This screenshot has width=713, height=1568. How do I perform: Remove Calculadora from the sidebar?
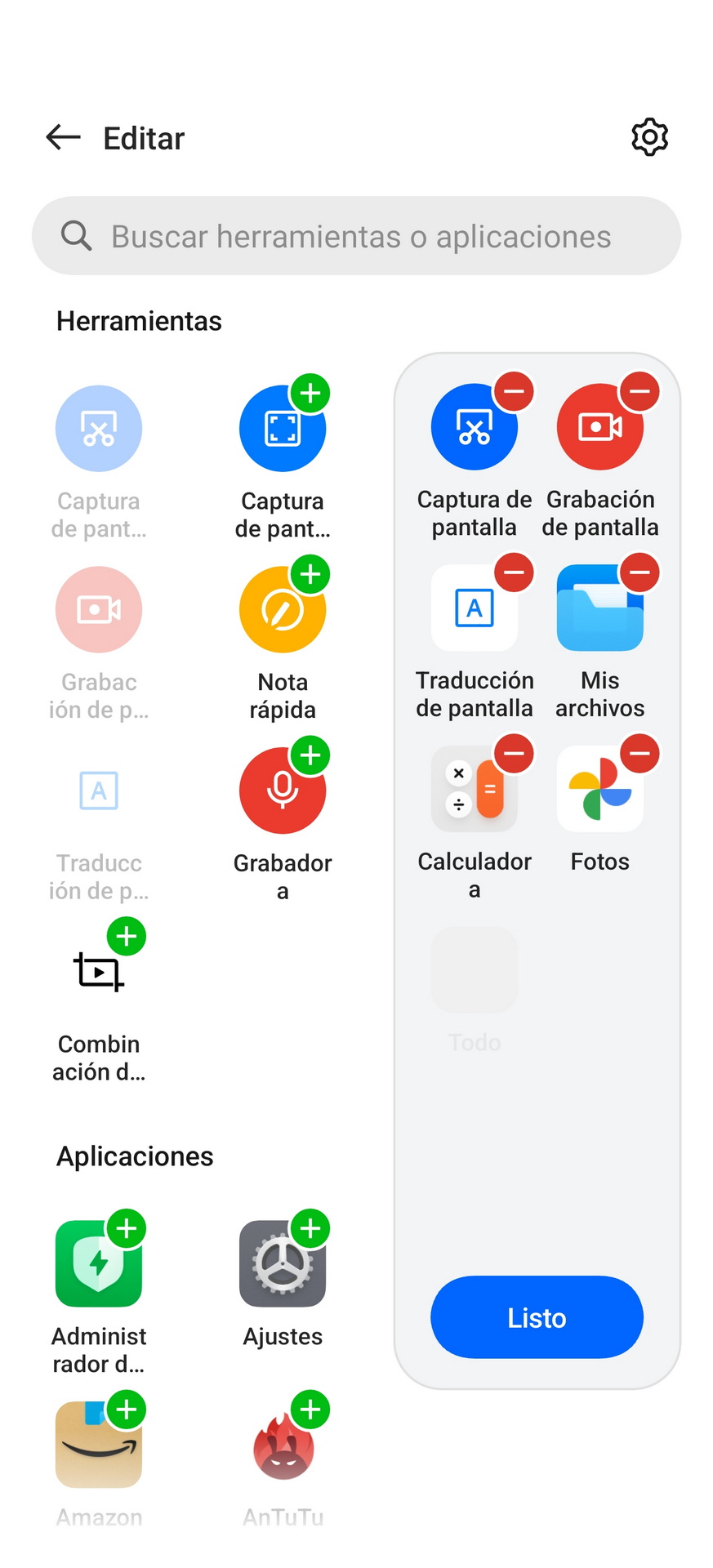point(514,754)
